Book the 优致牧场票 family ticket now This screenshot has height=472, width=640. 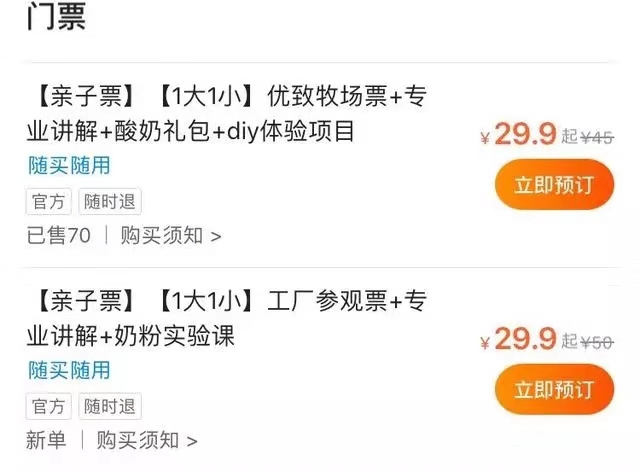click(x=553, y=185)
